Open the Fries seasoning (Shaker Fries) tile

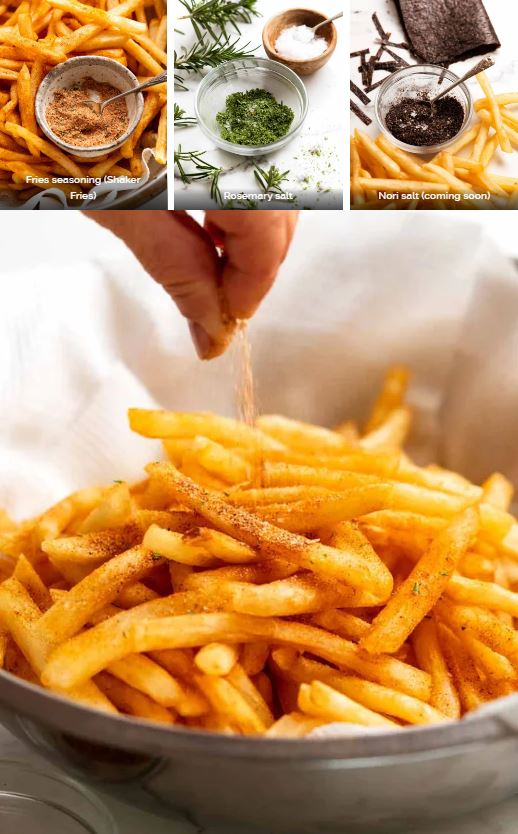(83, 104)
